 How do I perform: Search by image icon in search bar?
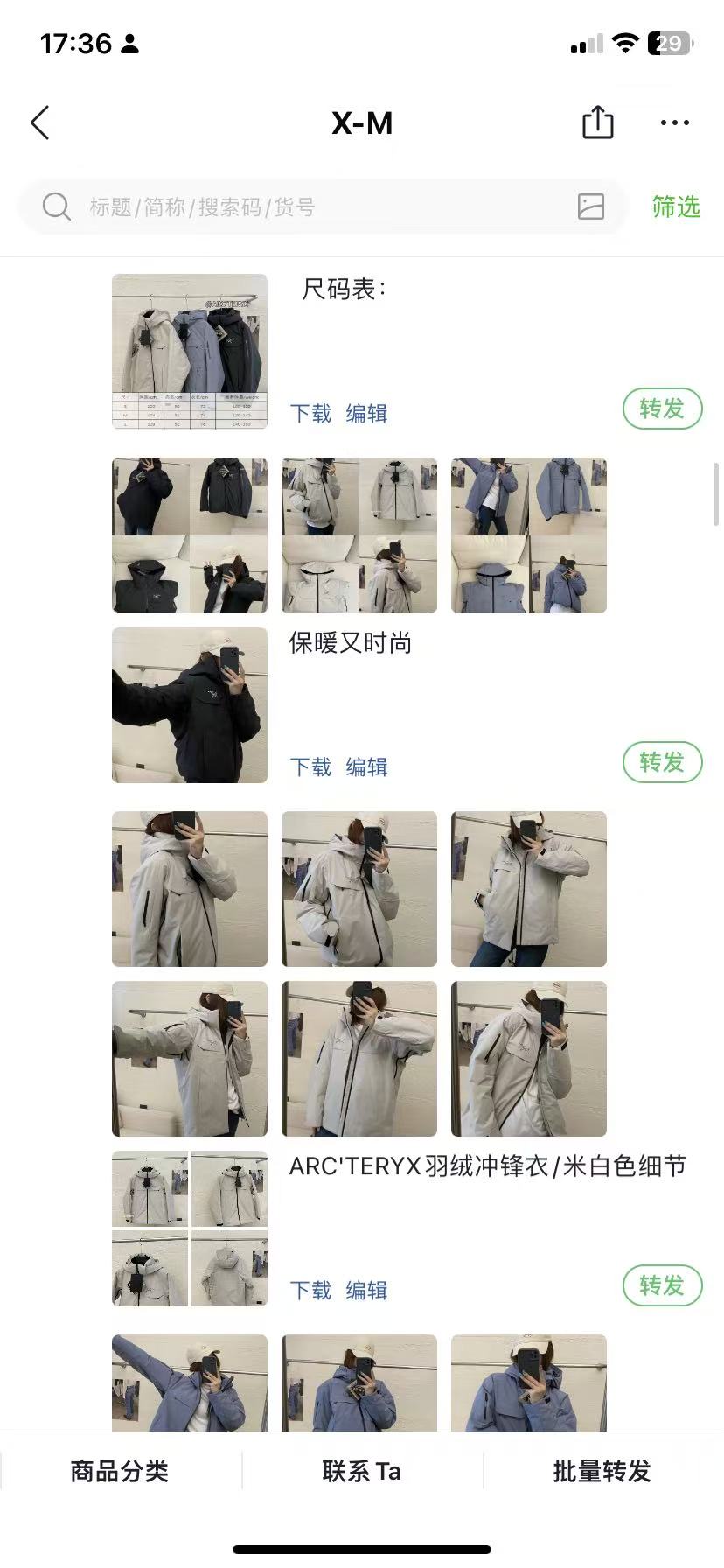[591, 206]
